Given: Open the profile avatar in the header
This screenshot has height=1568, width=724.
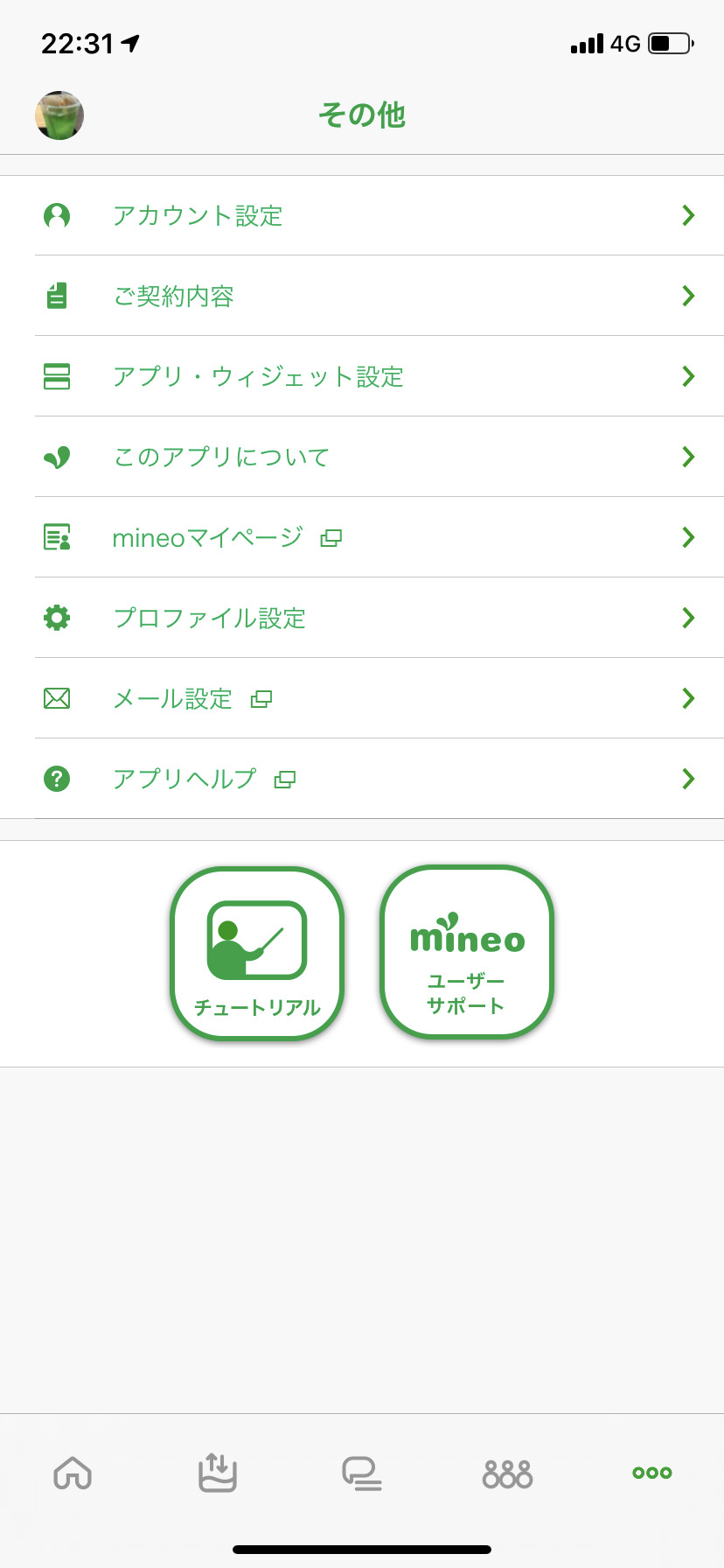Looking at the screenshot, I should pos(59,115).
